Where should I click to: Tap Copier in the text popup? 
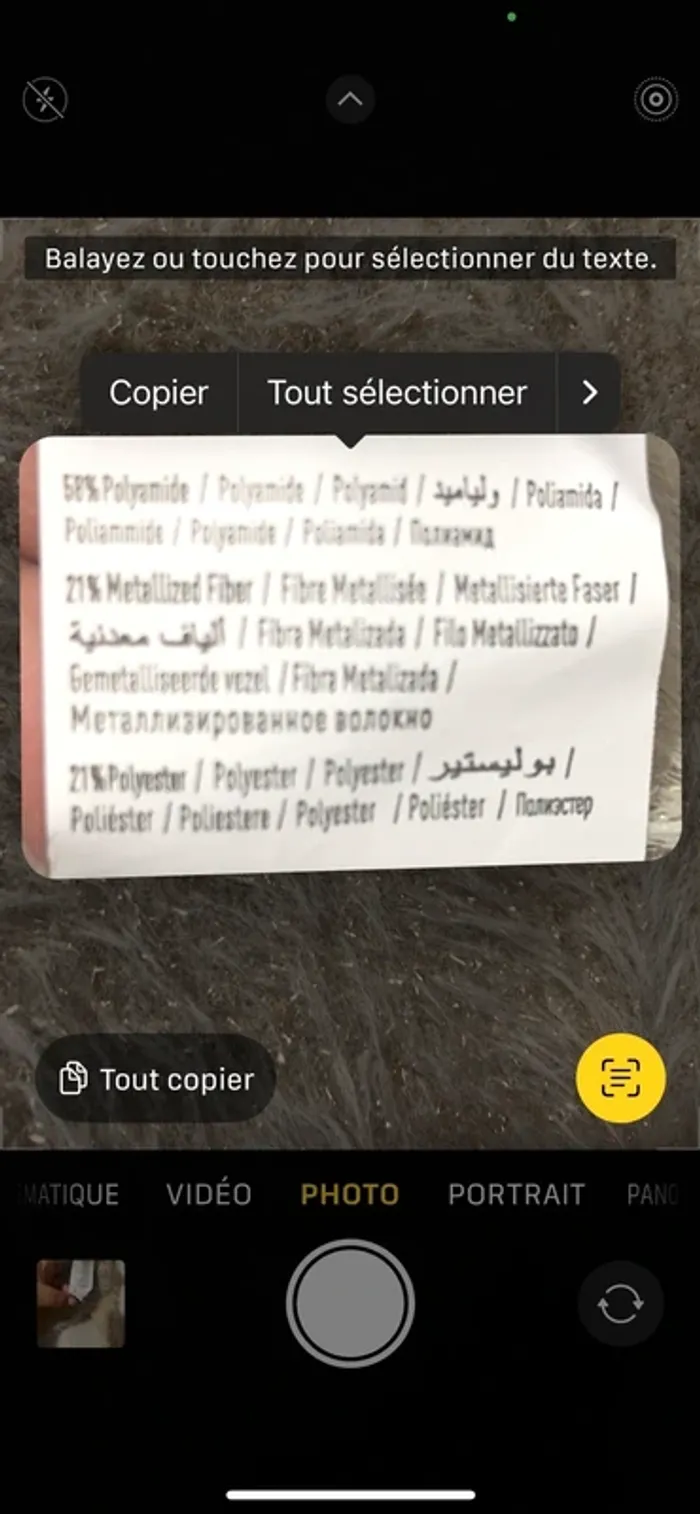(x=159, y=393)
